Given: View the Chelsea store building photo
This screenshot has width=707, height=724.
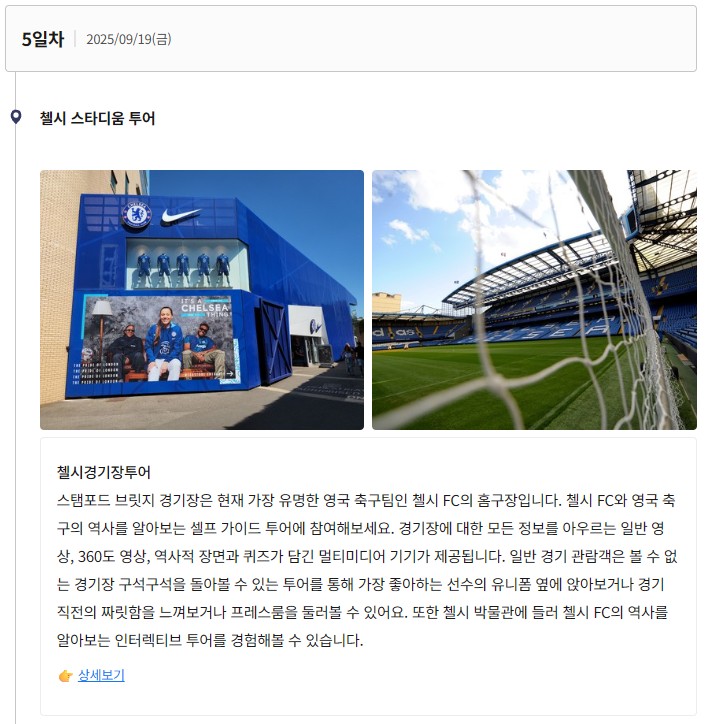Looking at the screenshot, I should point(202,300).
